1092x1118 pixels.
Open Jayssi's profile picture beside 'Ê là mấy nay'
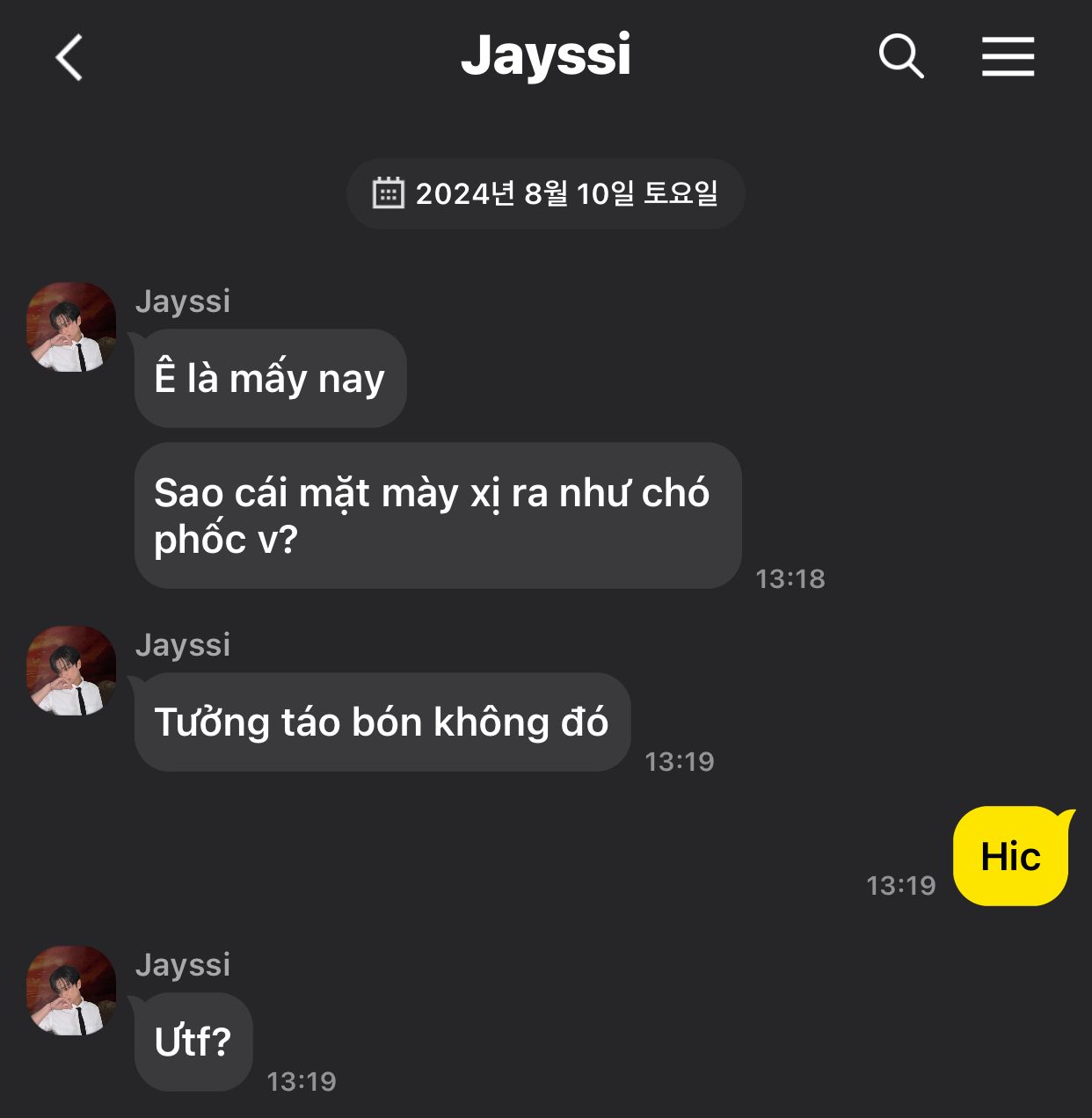(71, 327)
